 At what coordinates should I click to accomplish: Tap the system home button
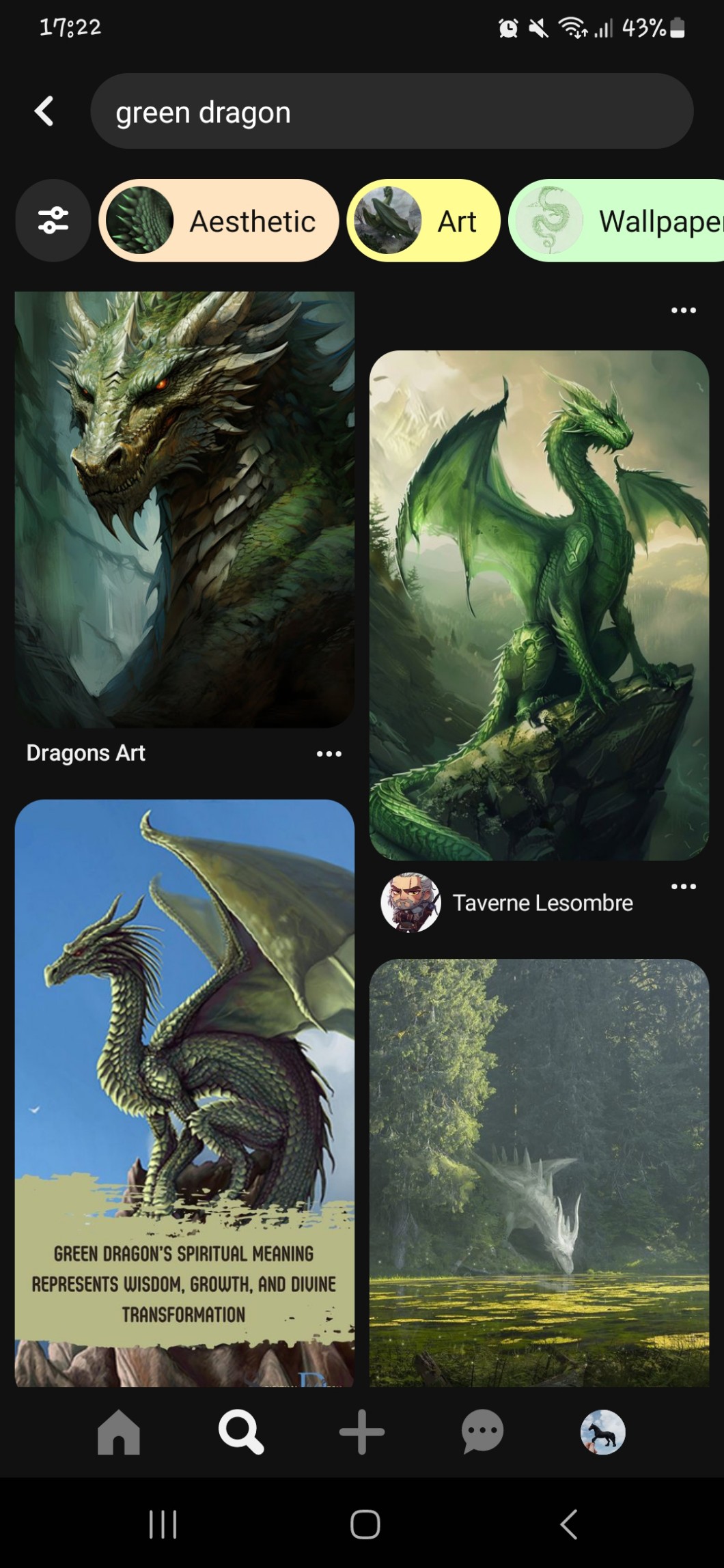[x=365, y=1524]
